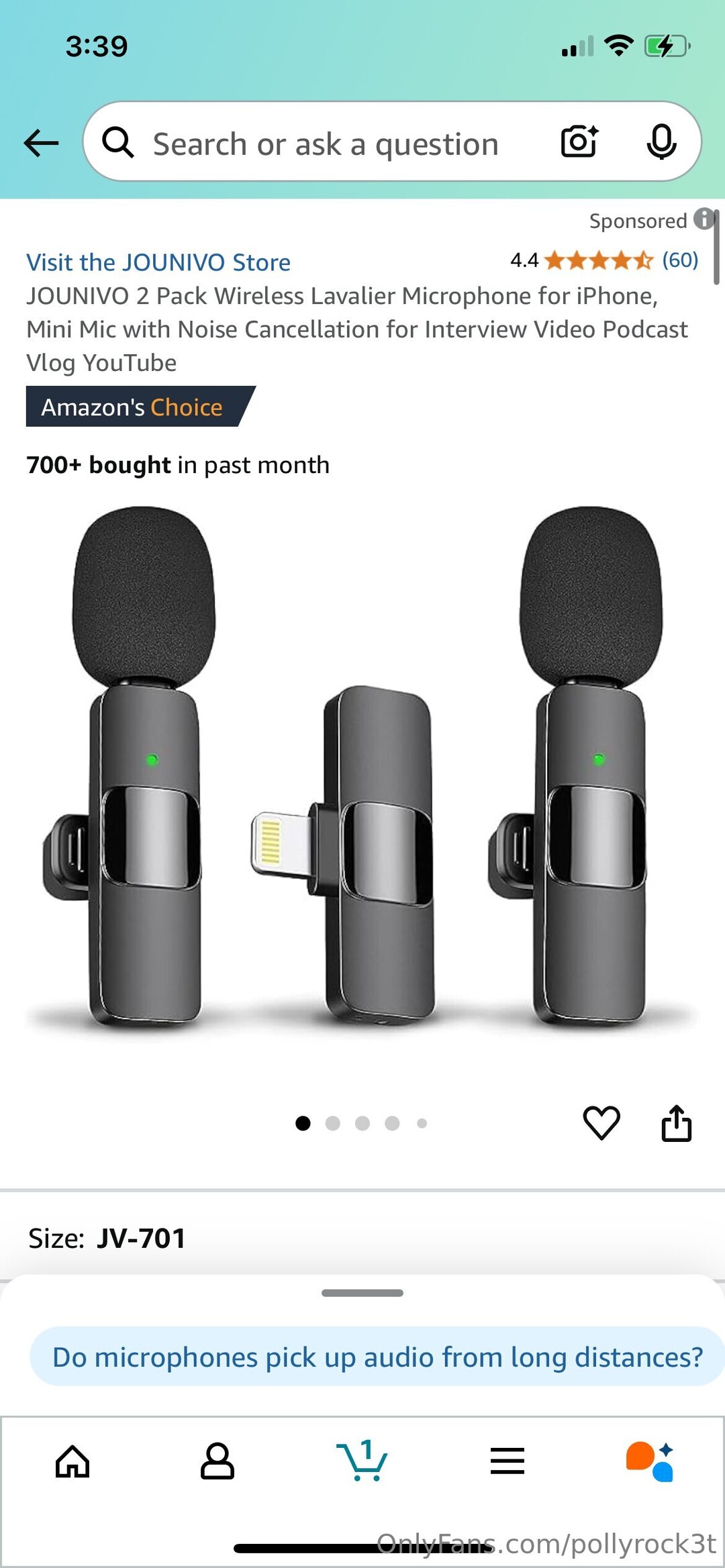Go back using the arrow icon
The image size is (725, 1568).
click(x=41, y=142)
